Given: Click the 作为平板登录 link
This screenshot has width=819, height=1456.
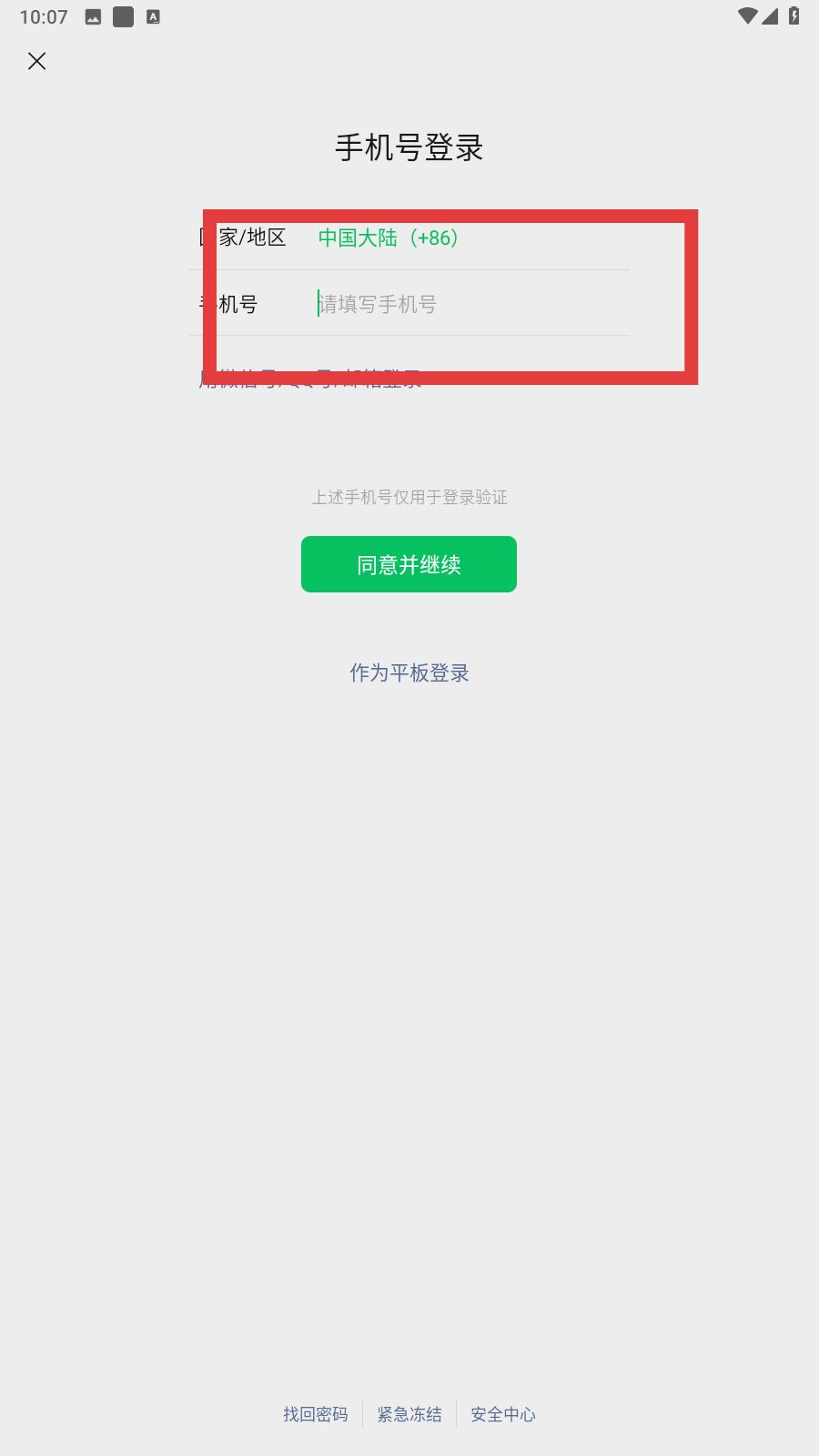Looking at the screenshot, I should pyautogui.click(x=409, y=673).
